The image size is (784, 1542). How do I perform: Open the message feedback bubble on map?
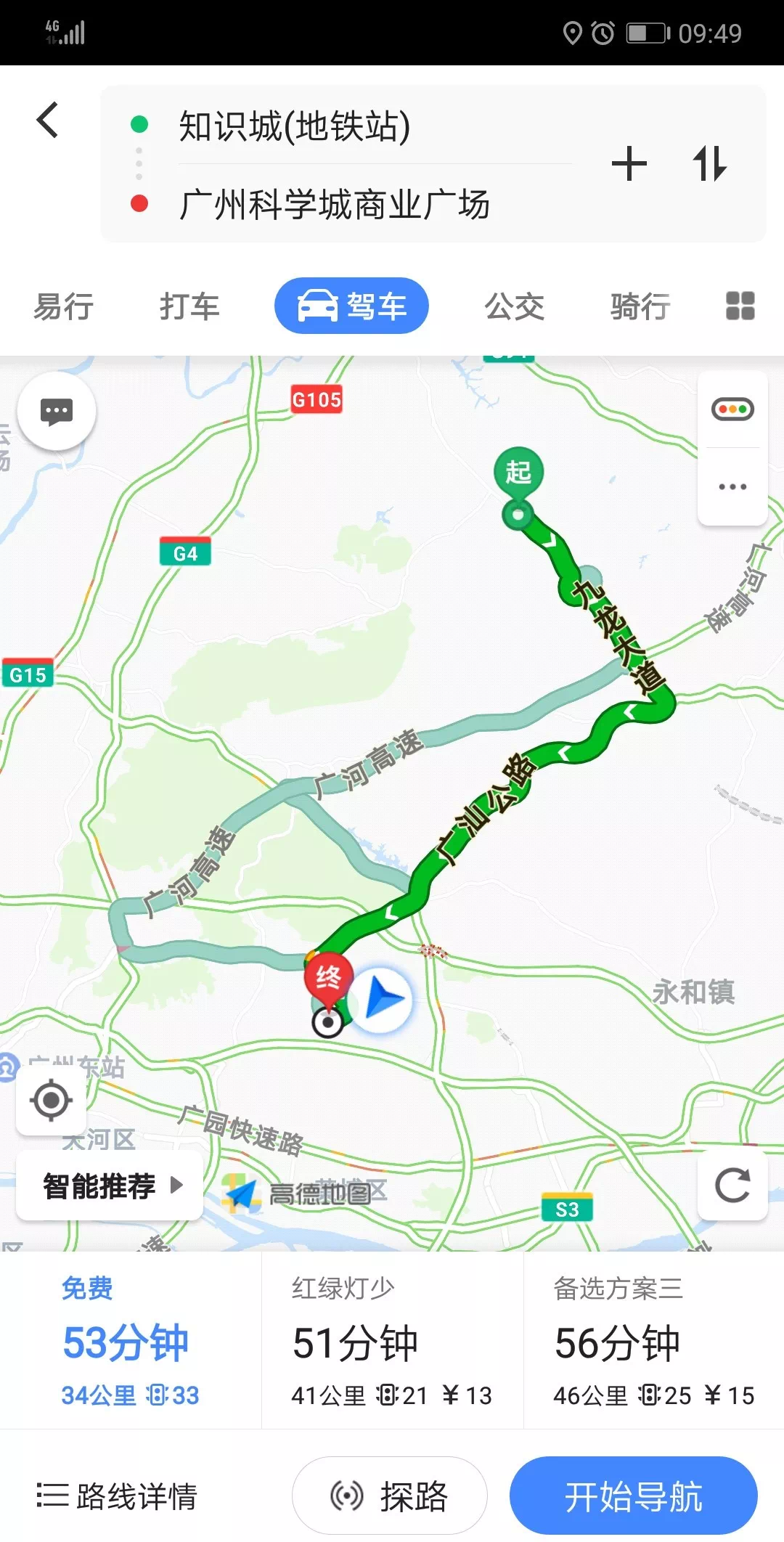click(x=57, y=412)
